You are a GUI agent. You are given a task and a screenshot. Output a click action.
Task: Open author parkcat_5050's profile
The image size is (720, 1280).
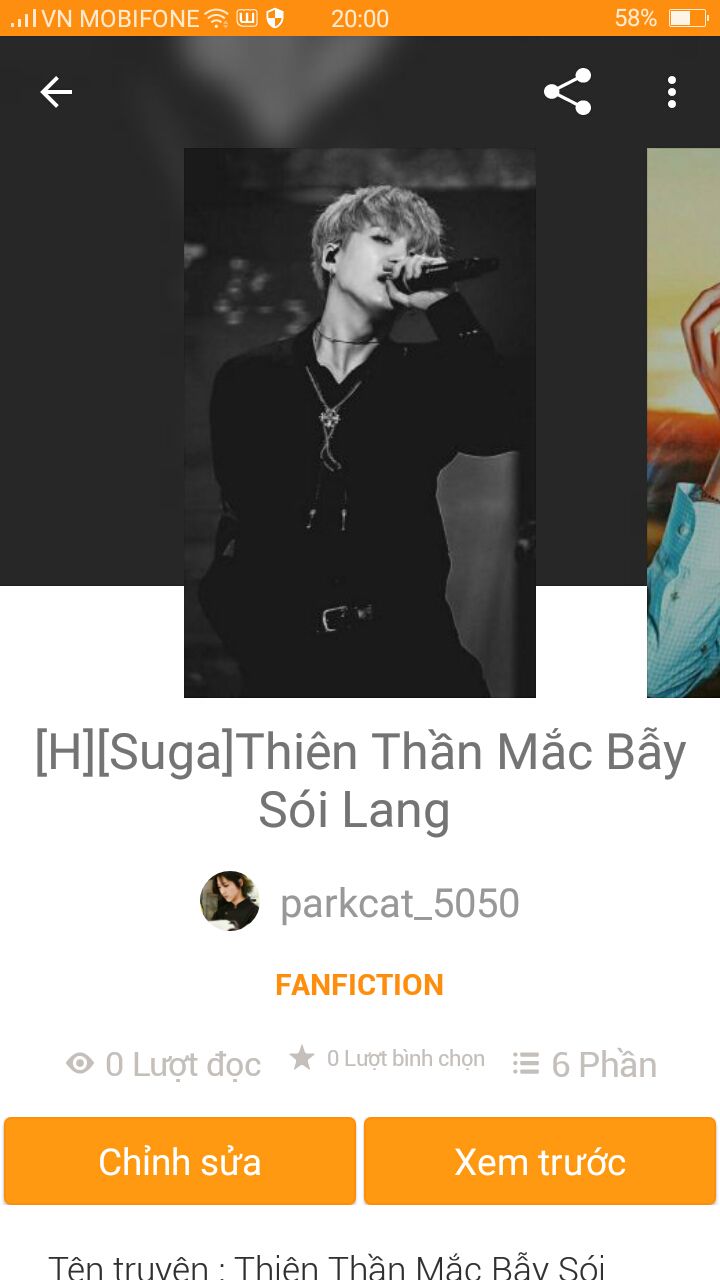(360, 902)
